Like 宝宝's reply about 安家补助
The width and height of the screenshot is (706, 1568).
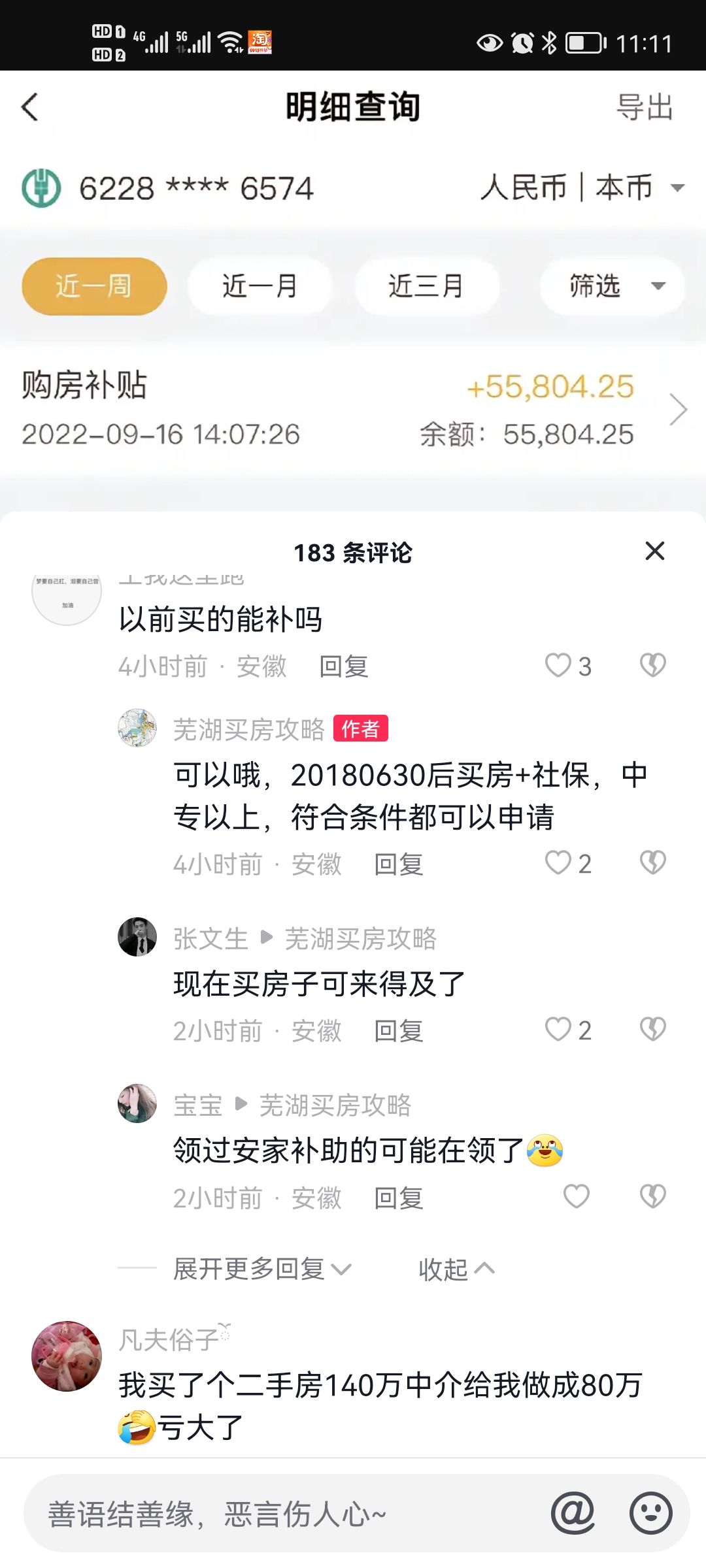click(x=576, y=1197)
